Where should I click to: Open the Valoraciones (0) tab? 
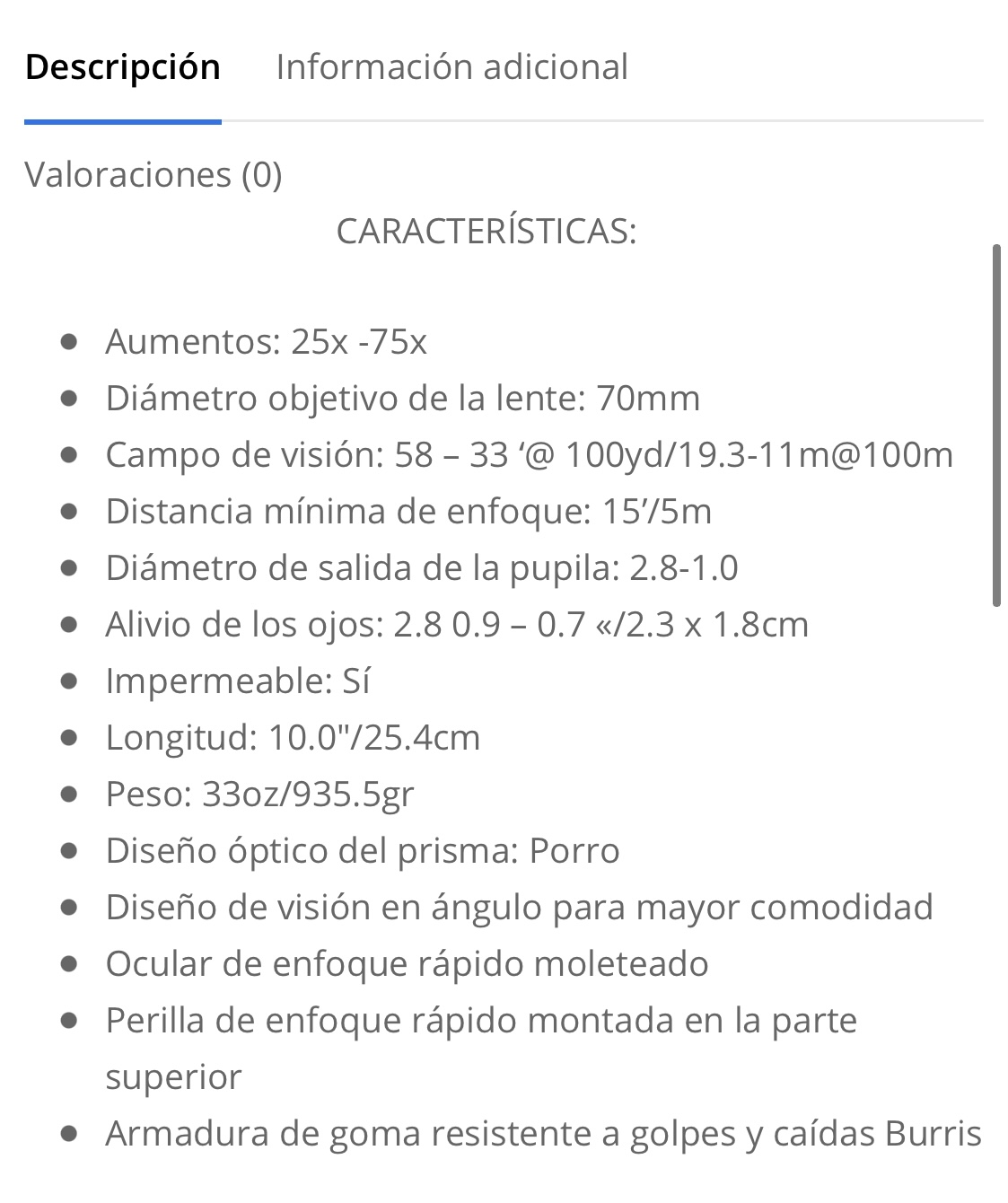153,175
